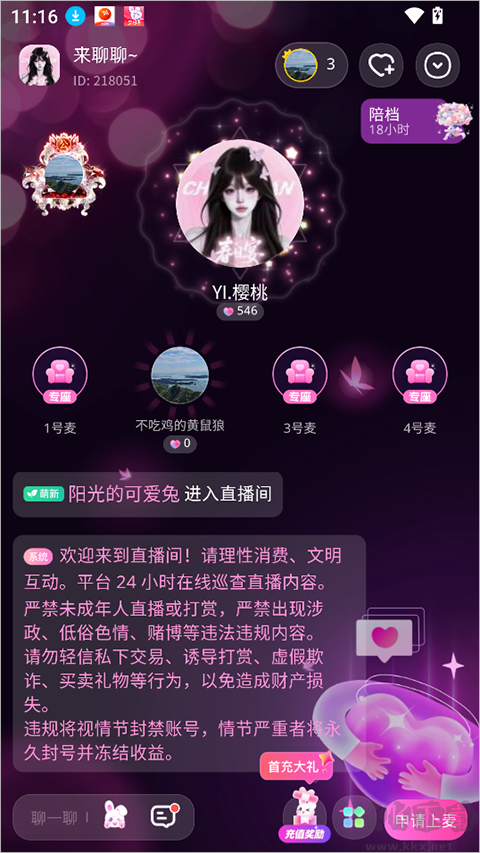
Task: Tap the throne seat avatar
Action: [x=64, y=171]
